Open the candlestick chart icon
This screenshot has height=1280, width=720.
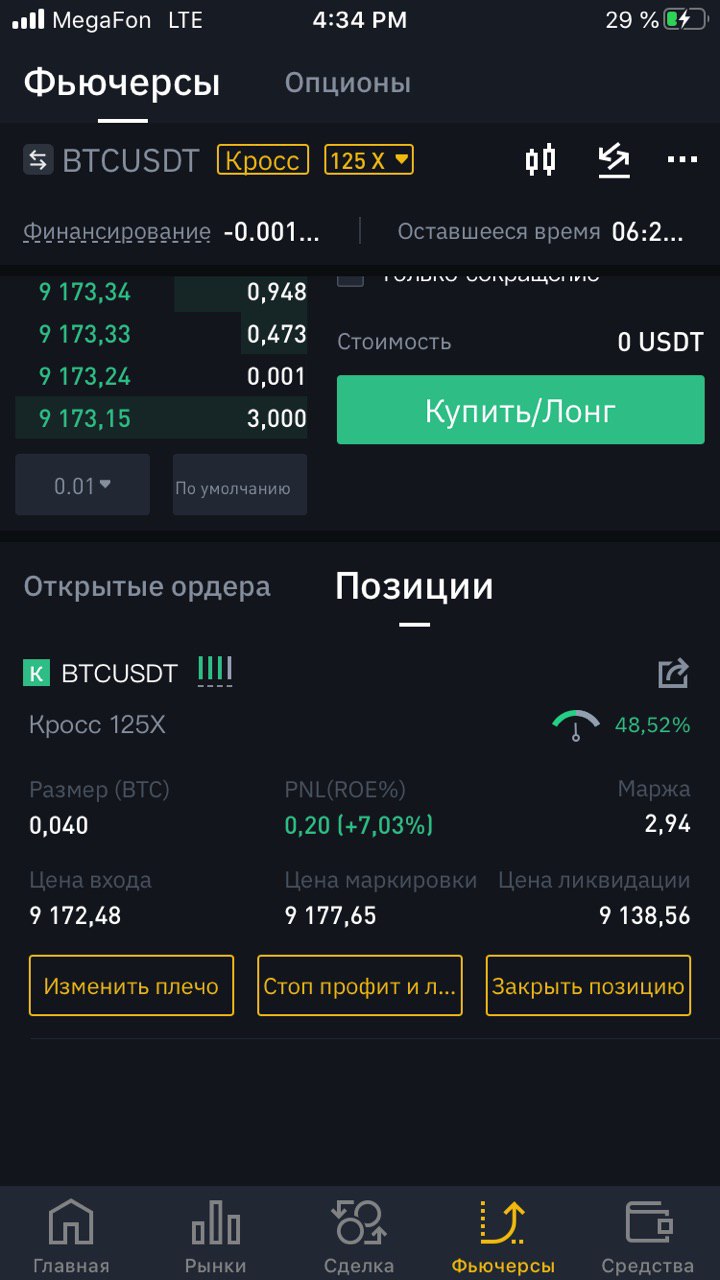(x=541, y=160)
